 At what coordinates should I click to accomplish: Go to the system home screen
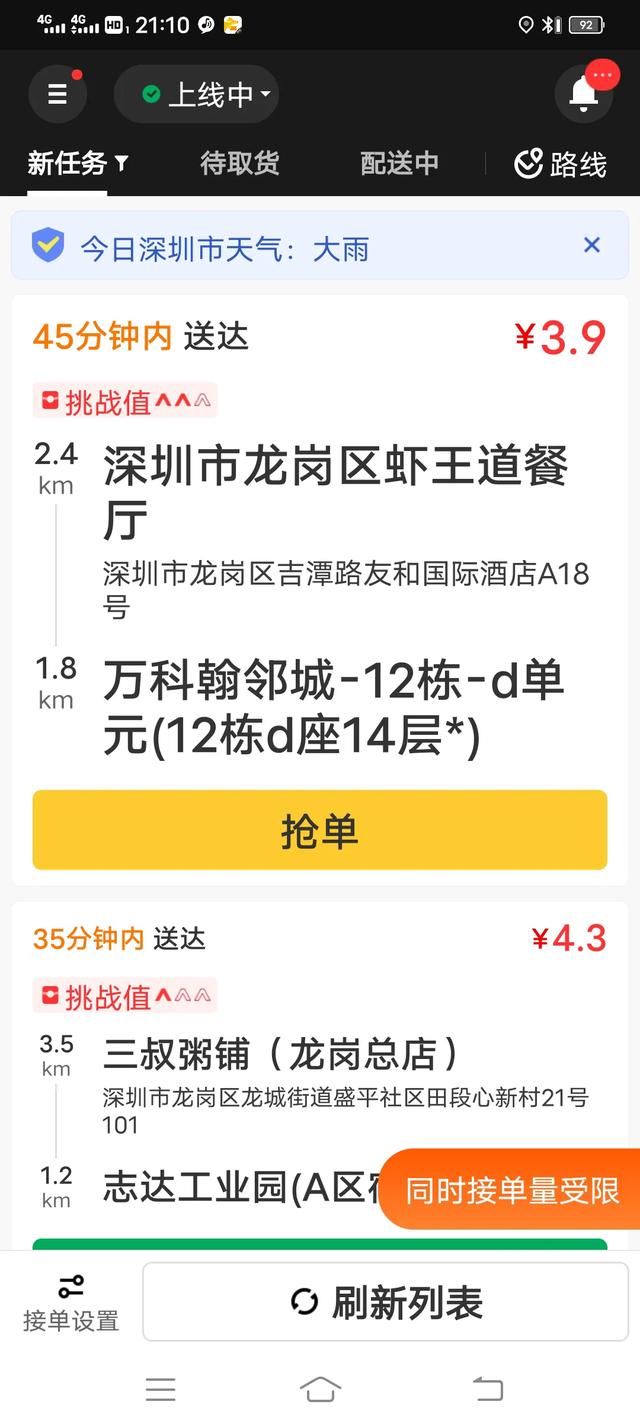(x=320, y=1389)
